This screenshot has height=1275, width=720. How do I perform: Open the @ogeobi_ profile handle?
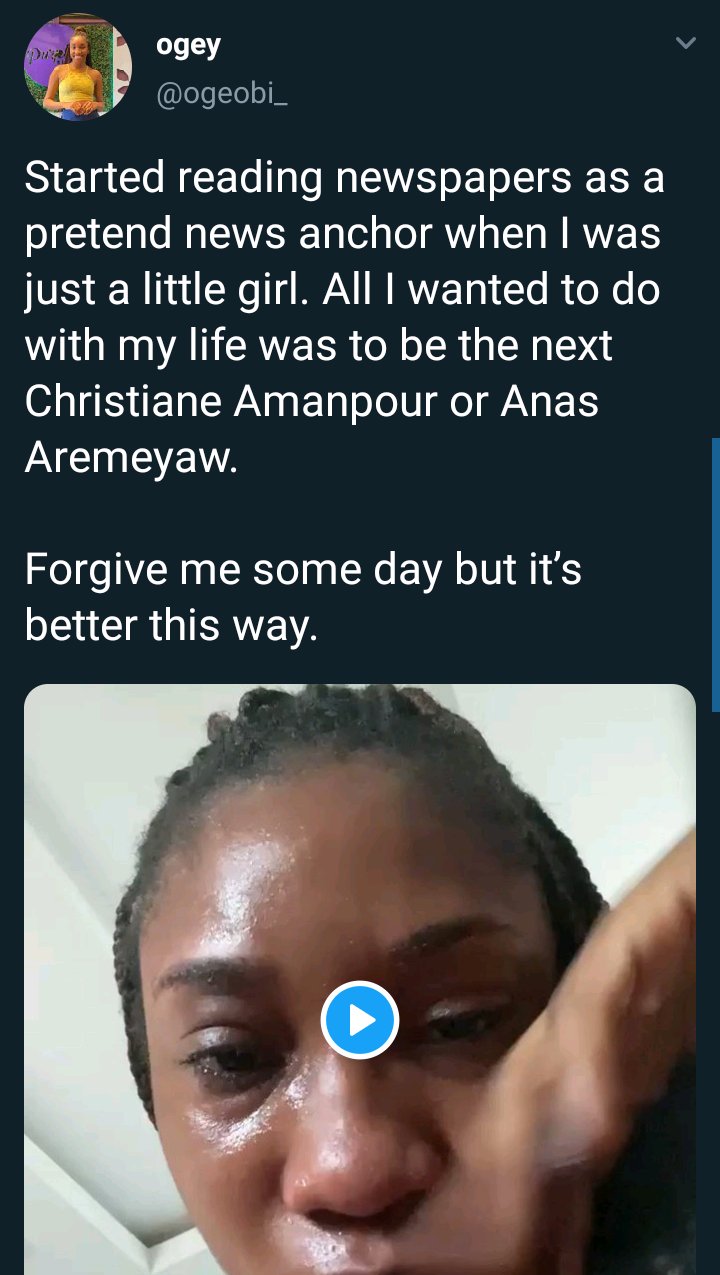(222, 95)
